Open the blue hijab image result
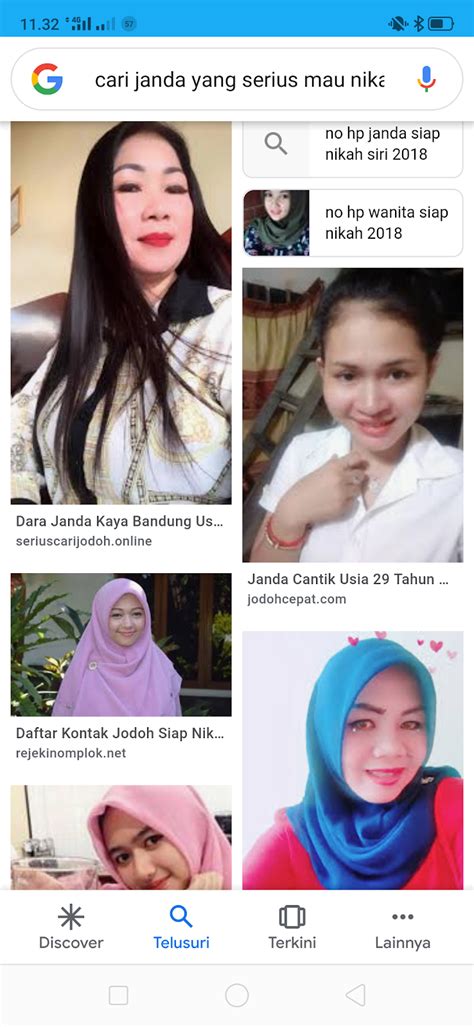 point(353,760)
